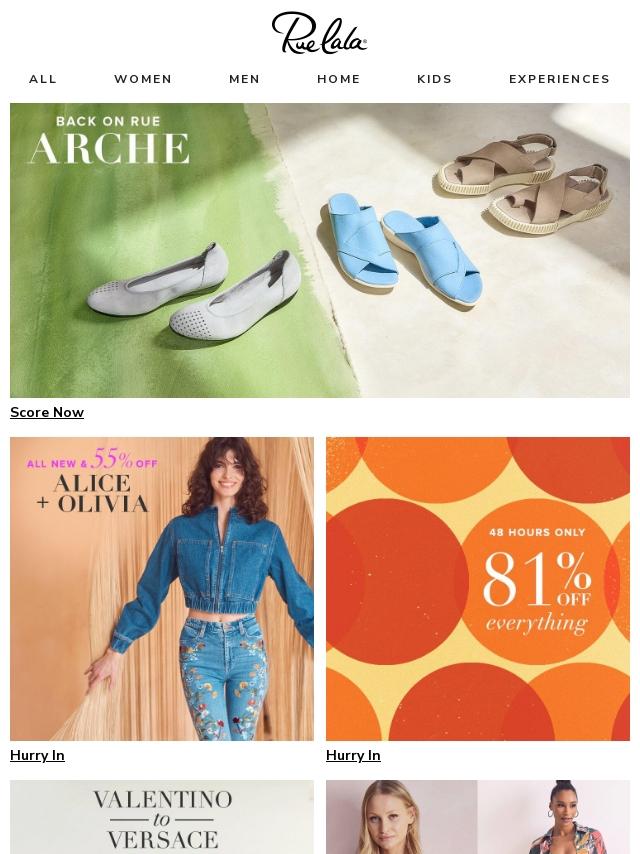Open the Valentino to Versace tile
640x854 pixels.
162,818
